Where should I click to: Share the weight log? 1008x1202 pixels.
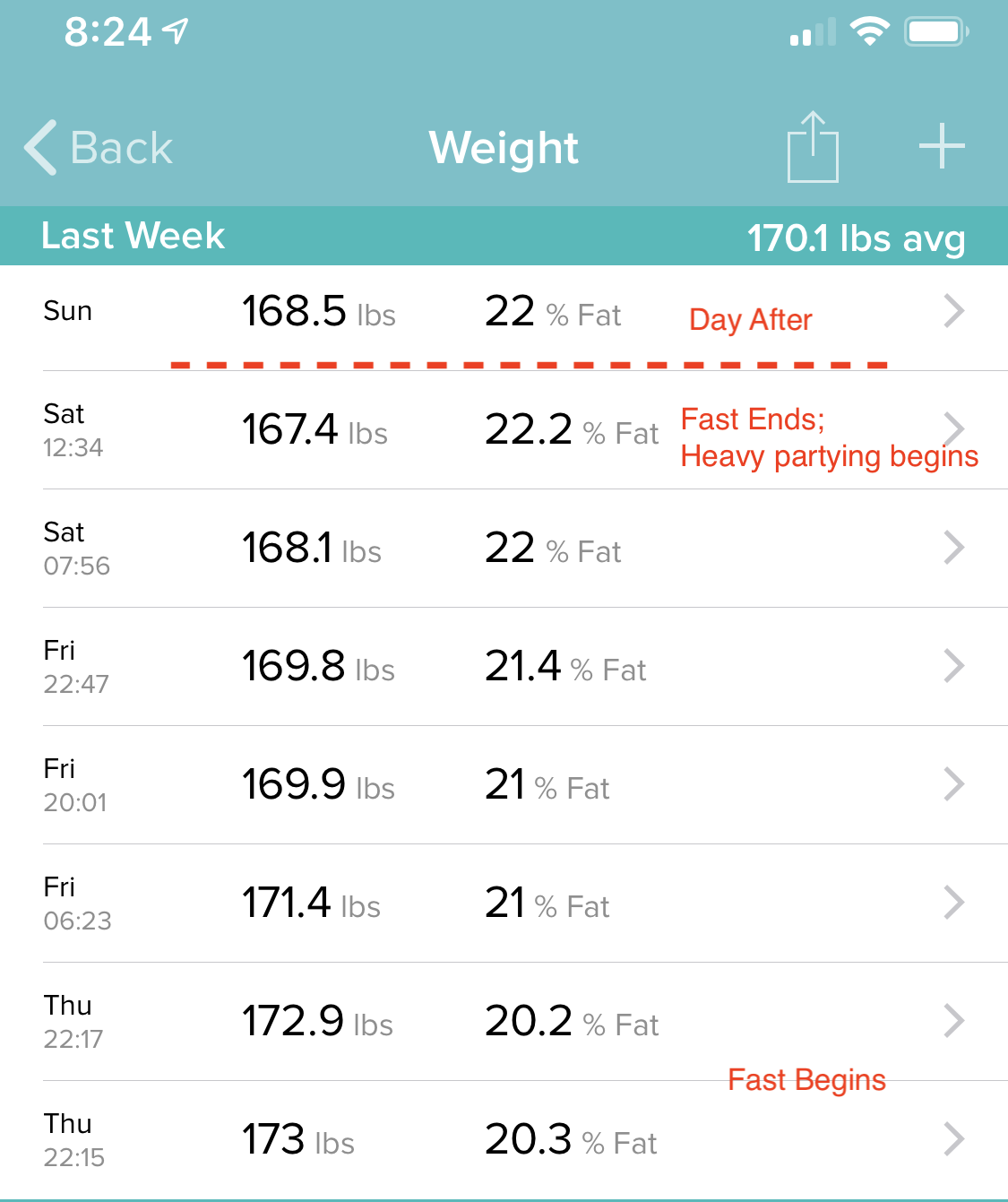click(x=813, y=147)
